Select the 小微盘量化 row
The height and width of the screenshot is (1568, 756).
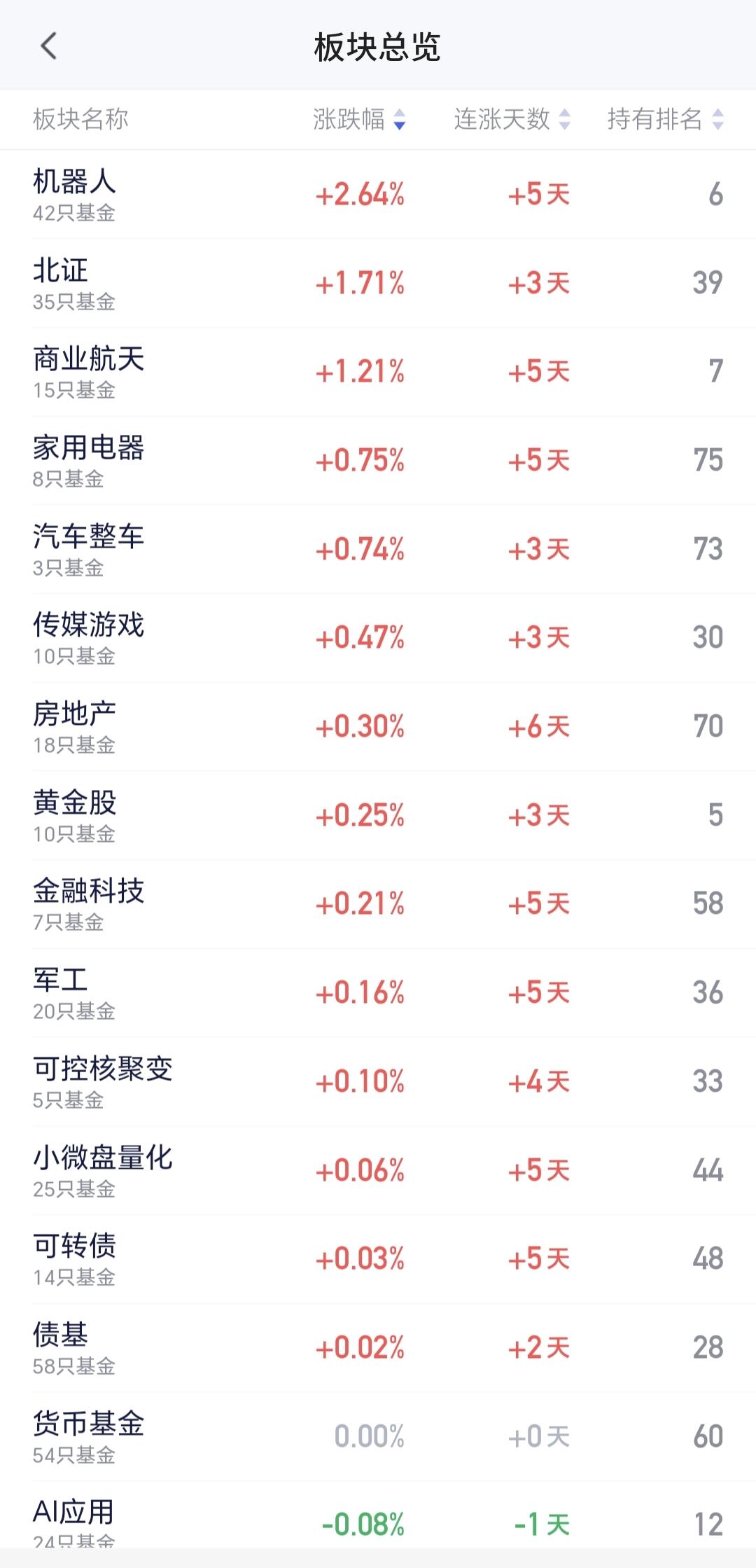pyautogui.click(x=378, y=1170)
